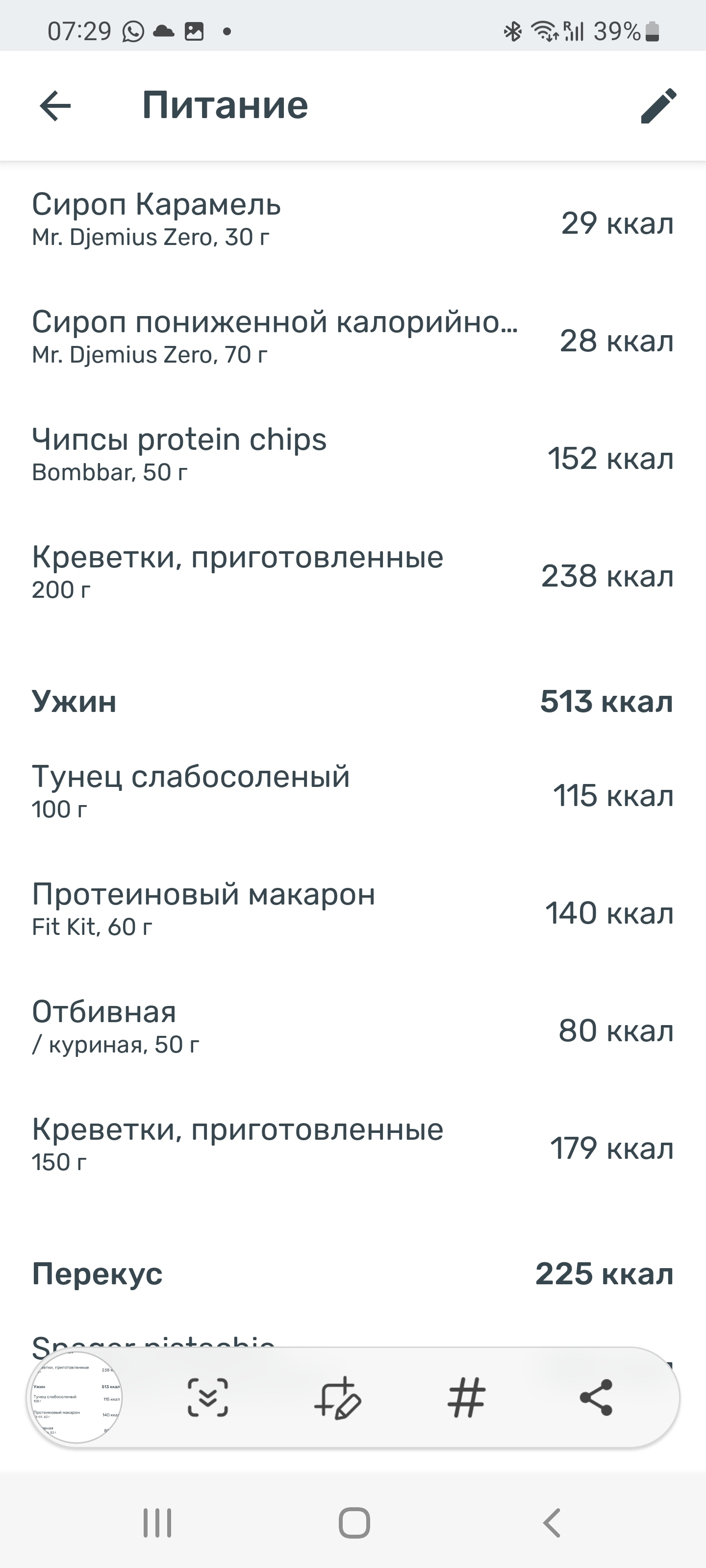
Task: View Тунец слабосоленый details
Action: tap(353, 792)
